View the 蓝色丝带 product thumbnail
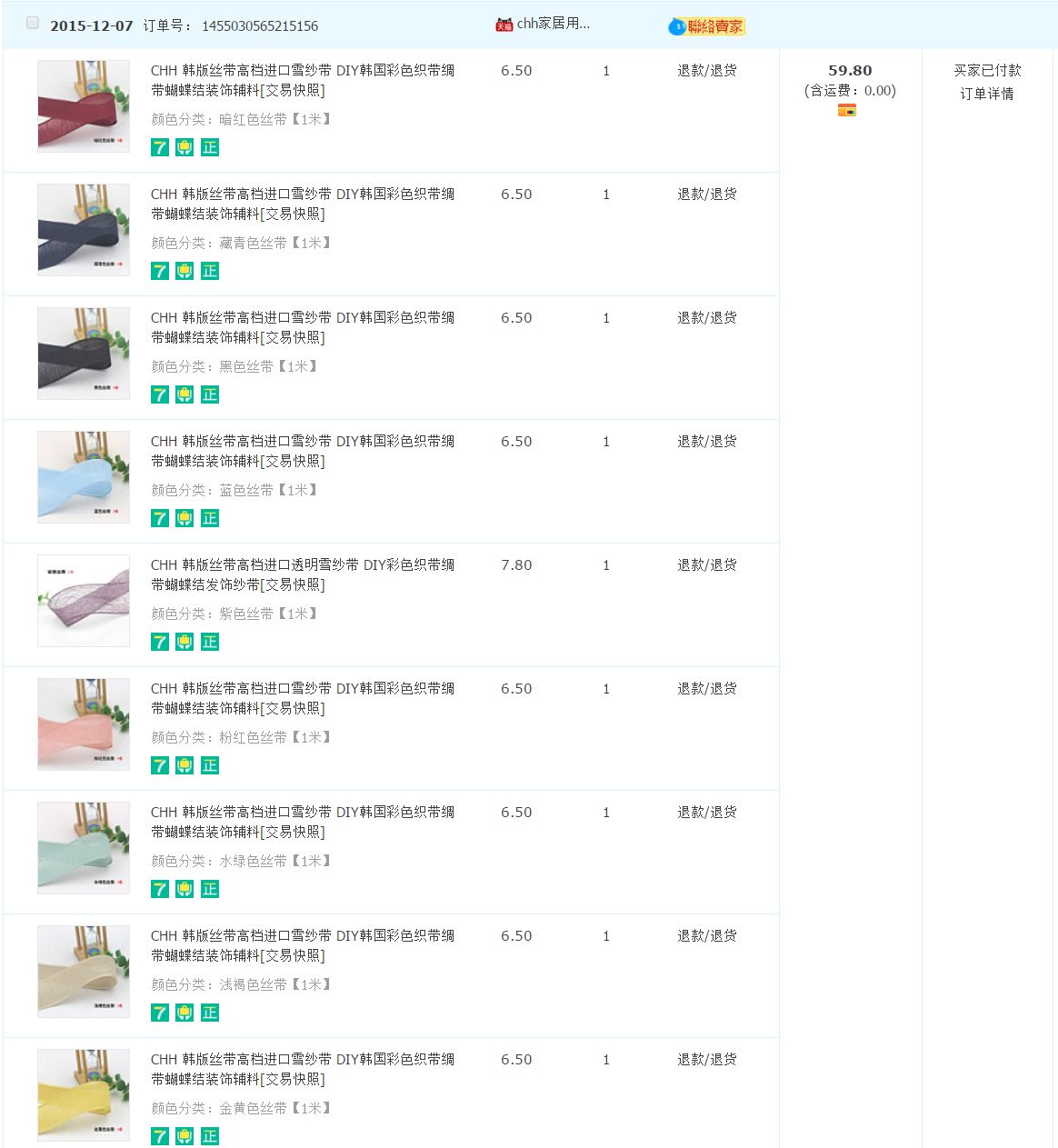The image size is (1058, 1148). click(84, 477)
